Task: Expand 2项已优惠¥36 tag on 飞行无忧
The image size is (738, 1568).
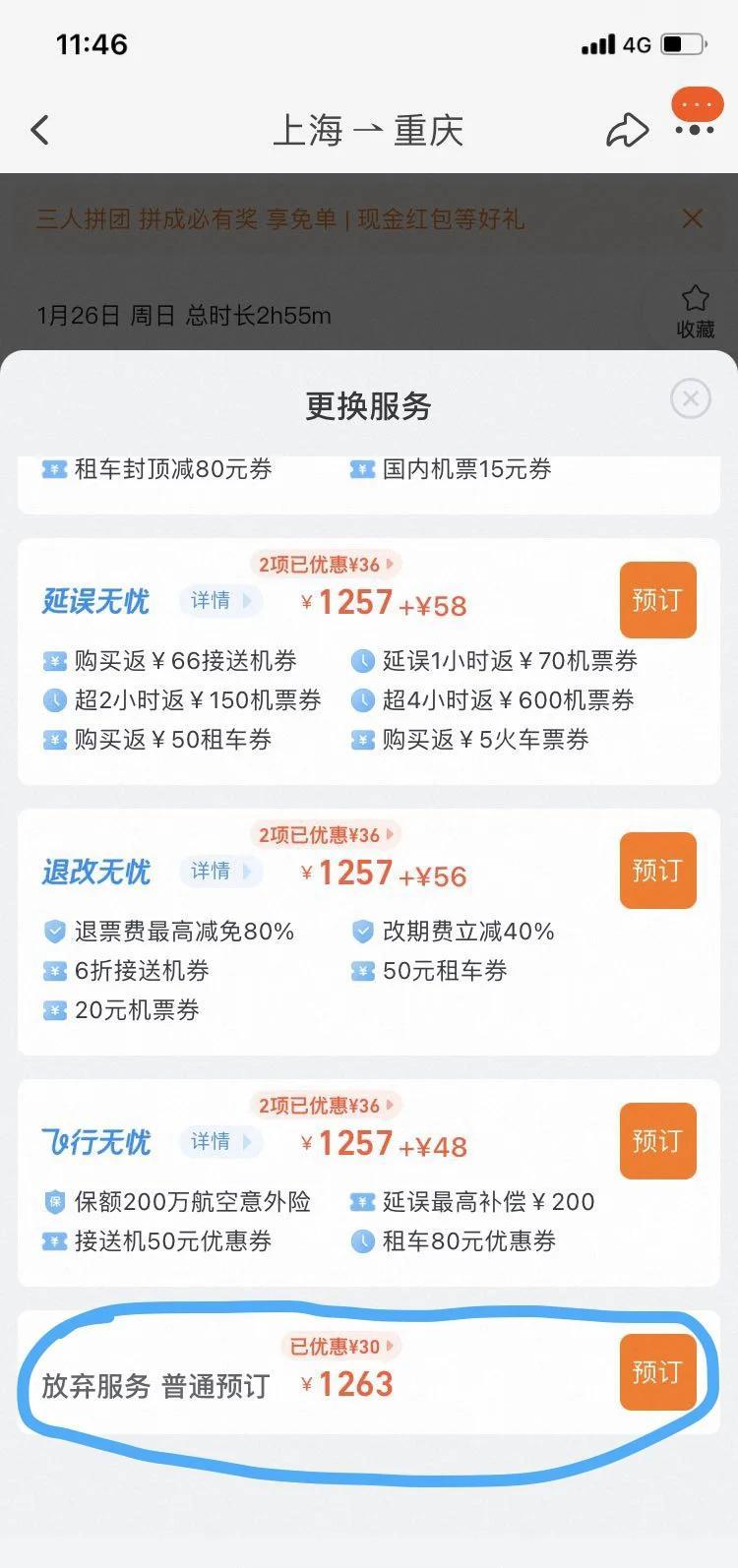Action: [x=325, y=1106]
